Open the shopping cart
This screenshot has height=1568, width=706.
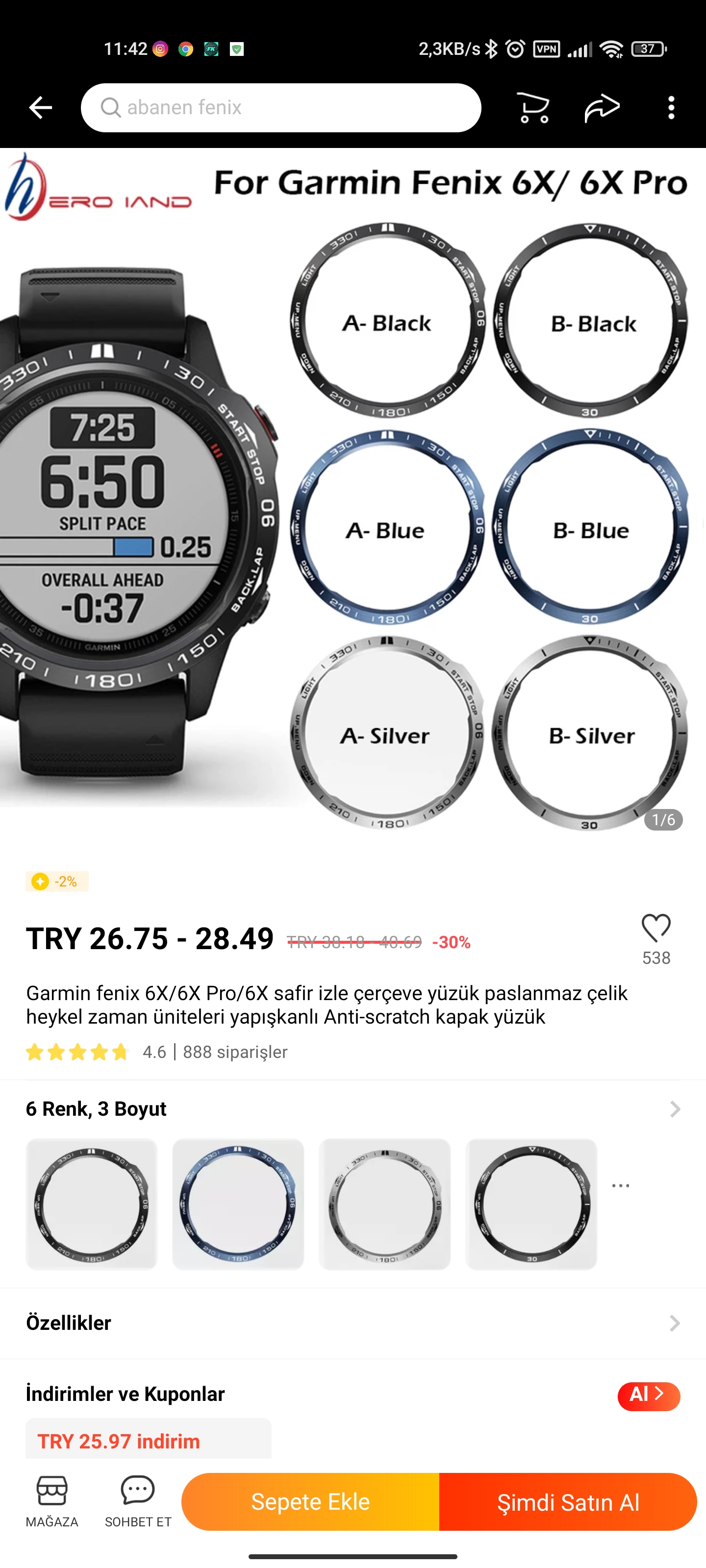[533, 108]
